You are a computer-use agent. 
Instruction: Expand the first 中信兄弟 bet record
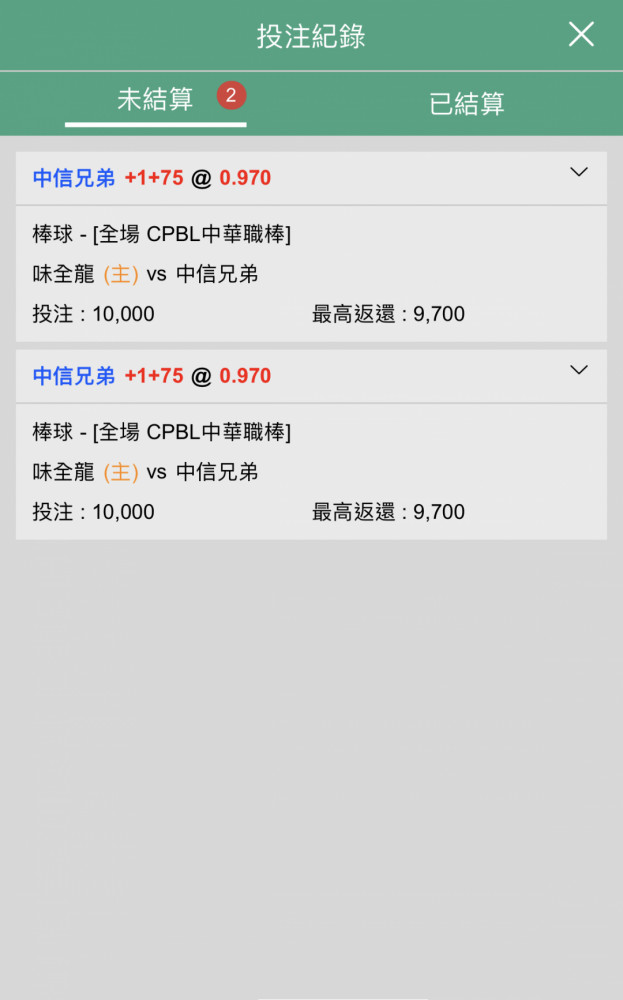click(578, 172)
